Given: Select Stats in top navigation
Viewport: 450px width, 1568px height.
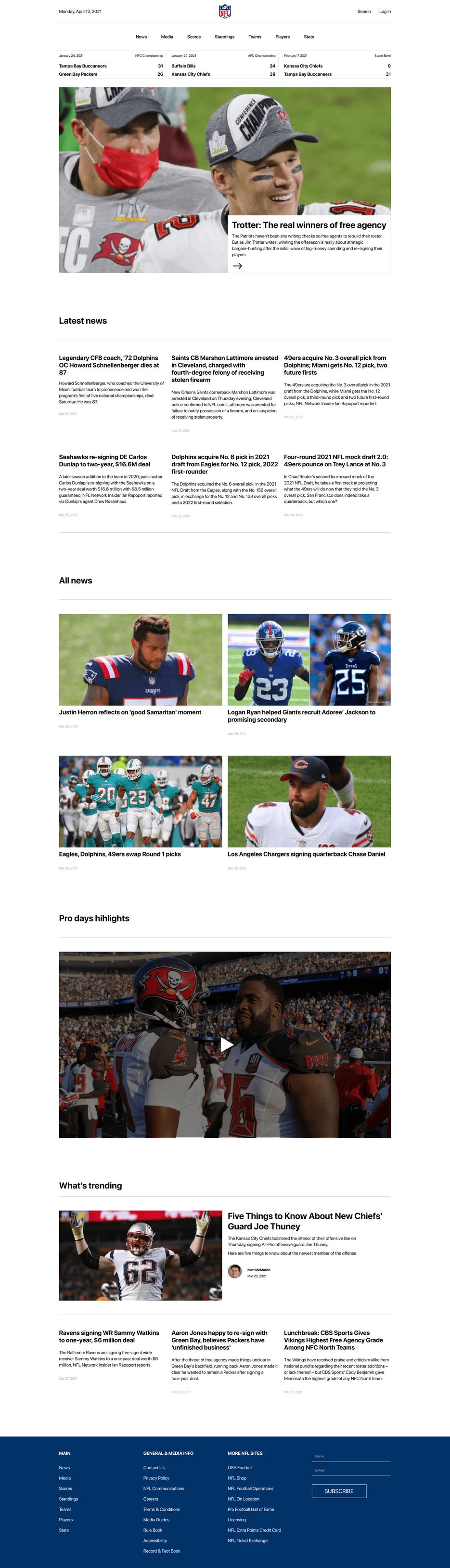Looking at the screenshot, I should click(x=309, y=37).
